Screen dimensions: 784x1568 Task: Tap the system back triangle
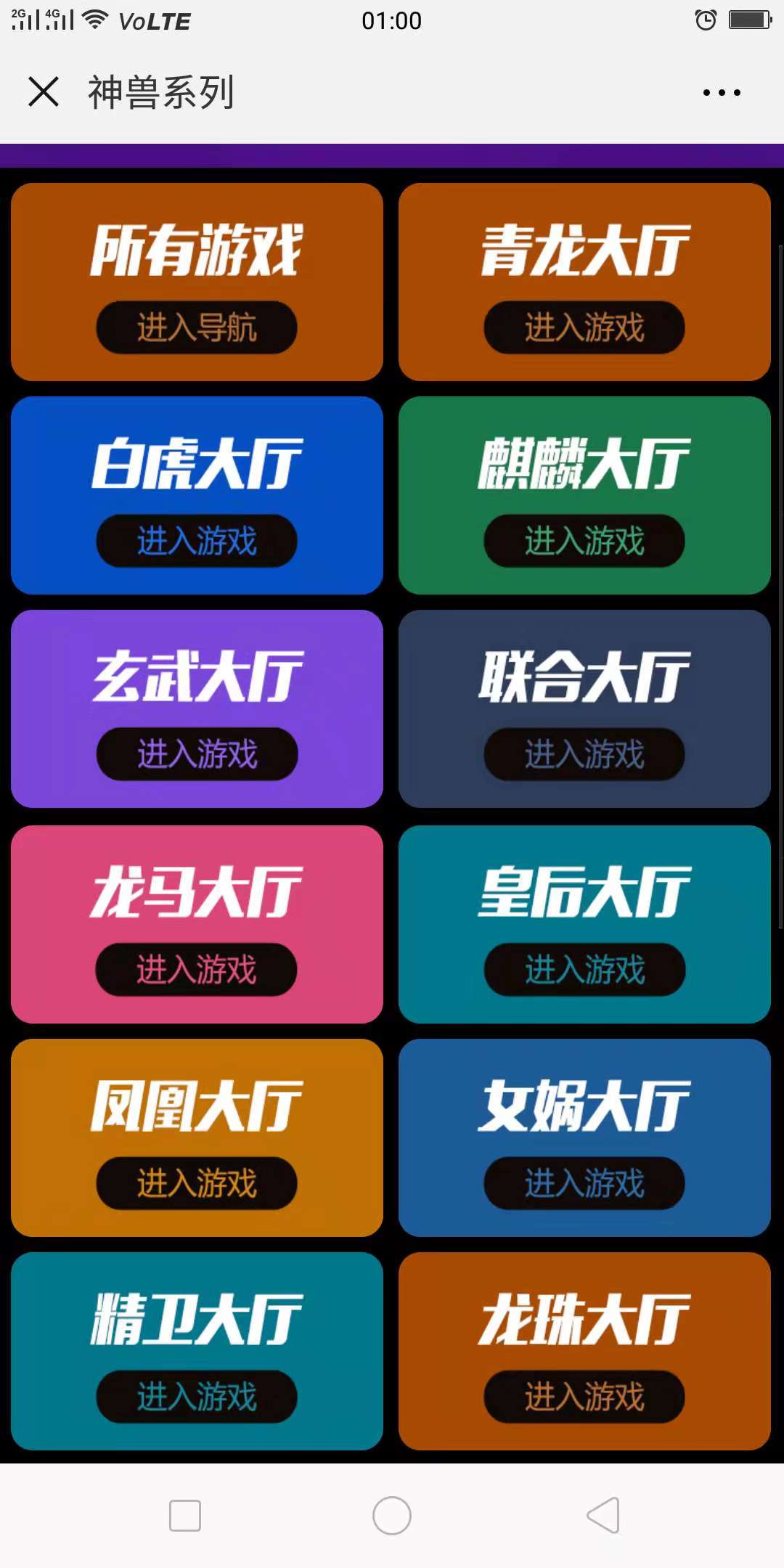point(603,1516)
